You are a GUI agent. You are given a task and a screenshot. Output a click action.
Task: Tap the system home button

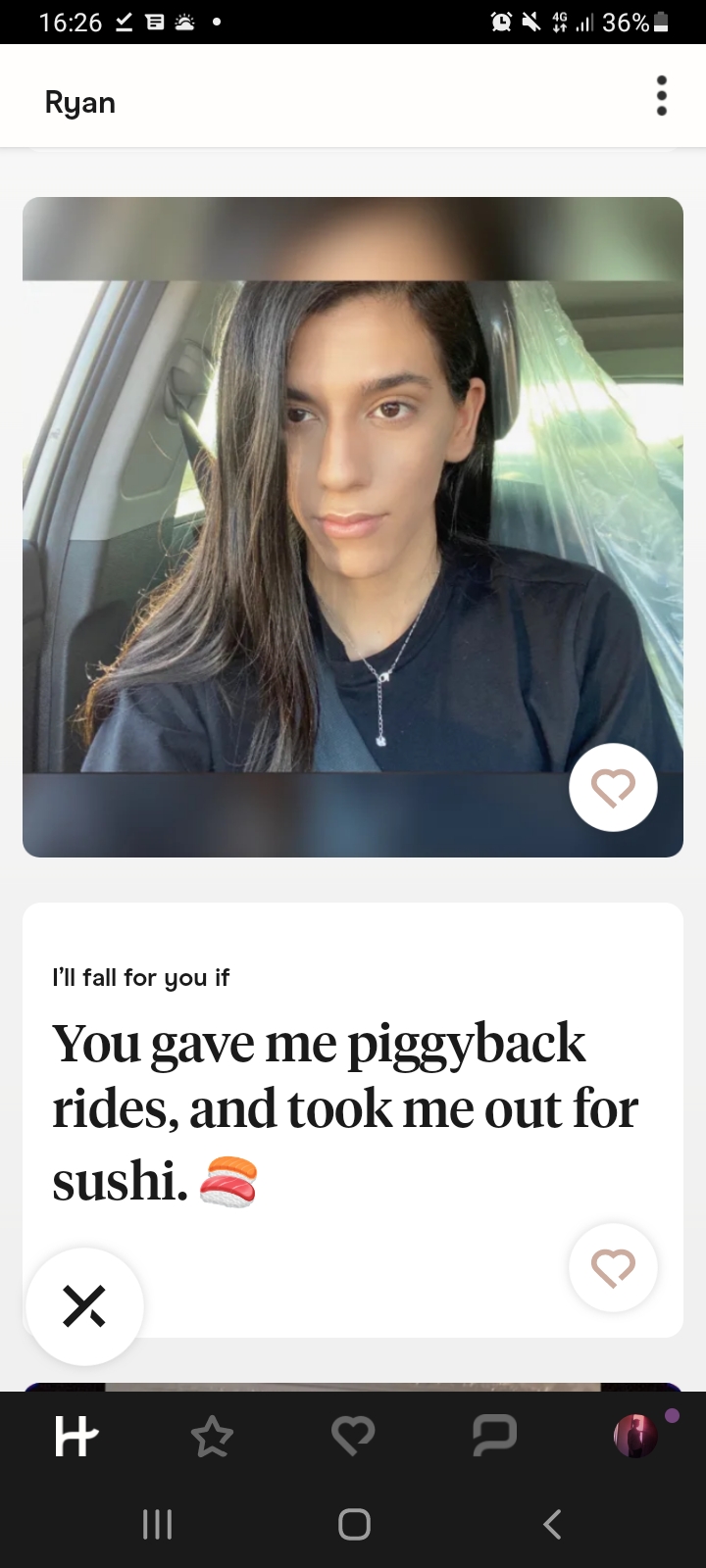tap(354, 1524)
